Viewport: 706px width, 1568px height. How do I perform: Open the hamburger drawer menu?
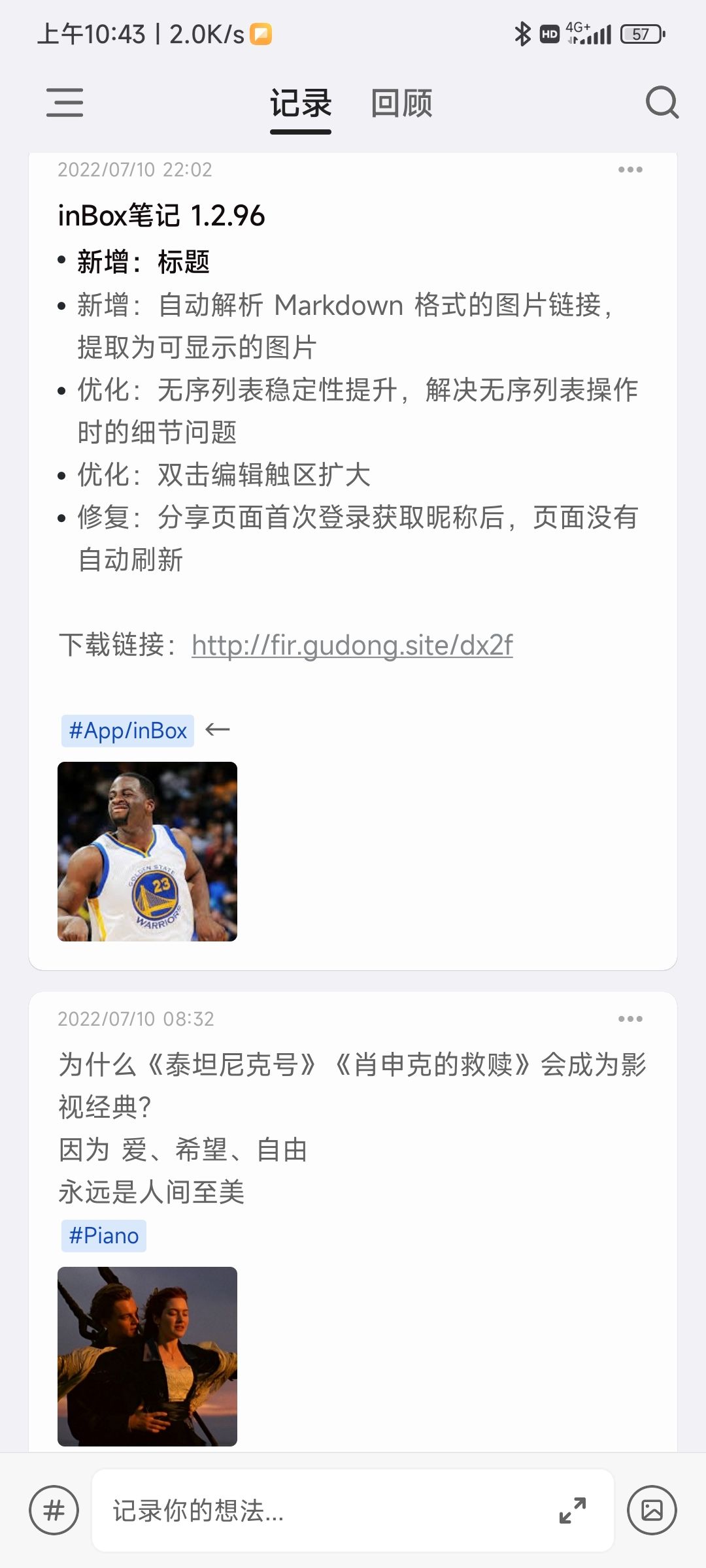(x=65, y=103)
